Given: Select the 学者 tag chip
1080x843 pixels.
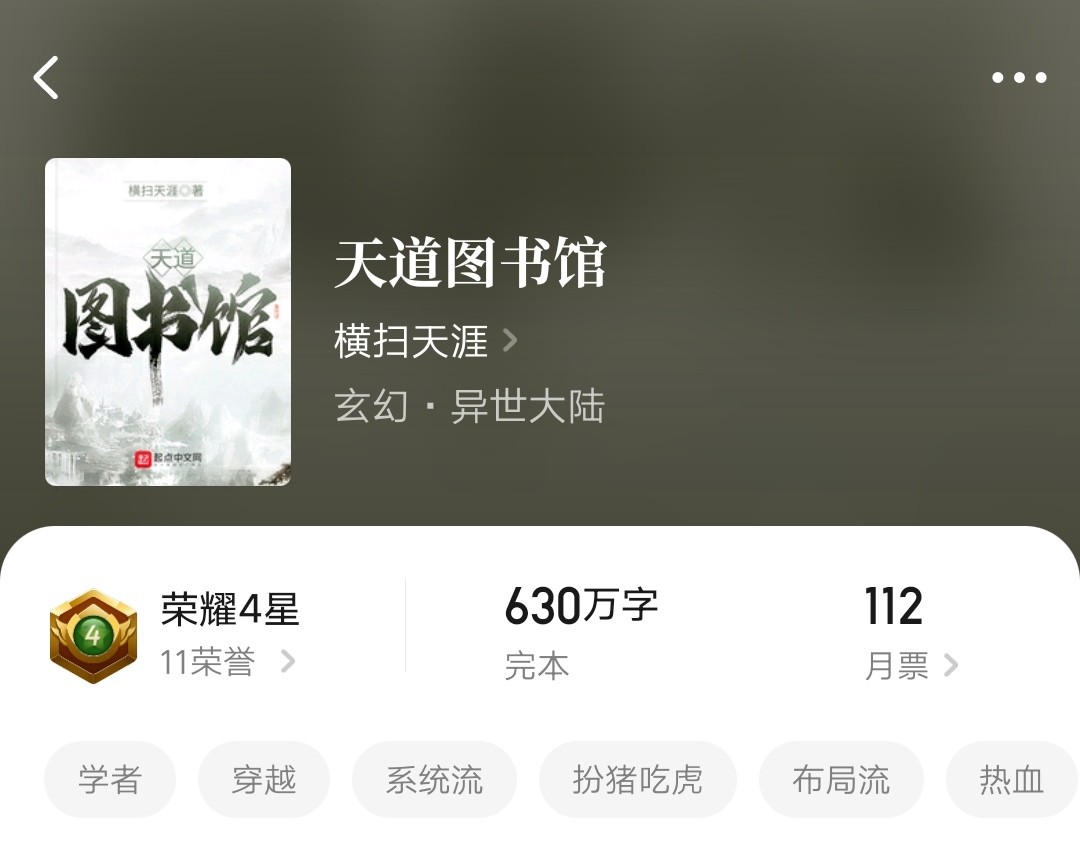Looking at the screenshot, I should 110,780.
